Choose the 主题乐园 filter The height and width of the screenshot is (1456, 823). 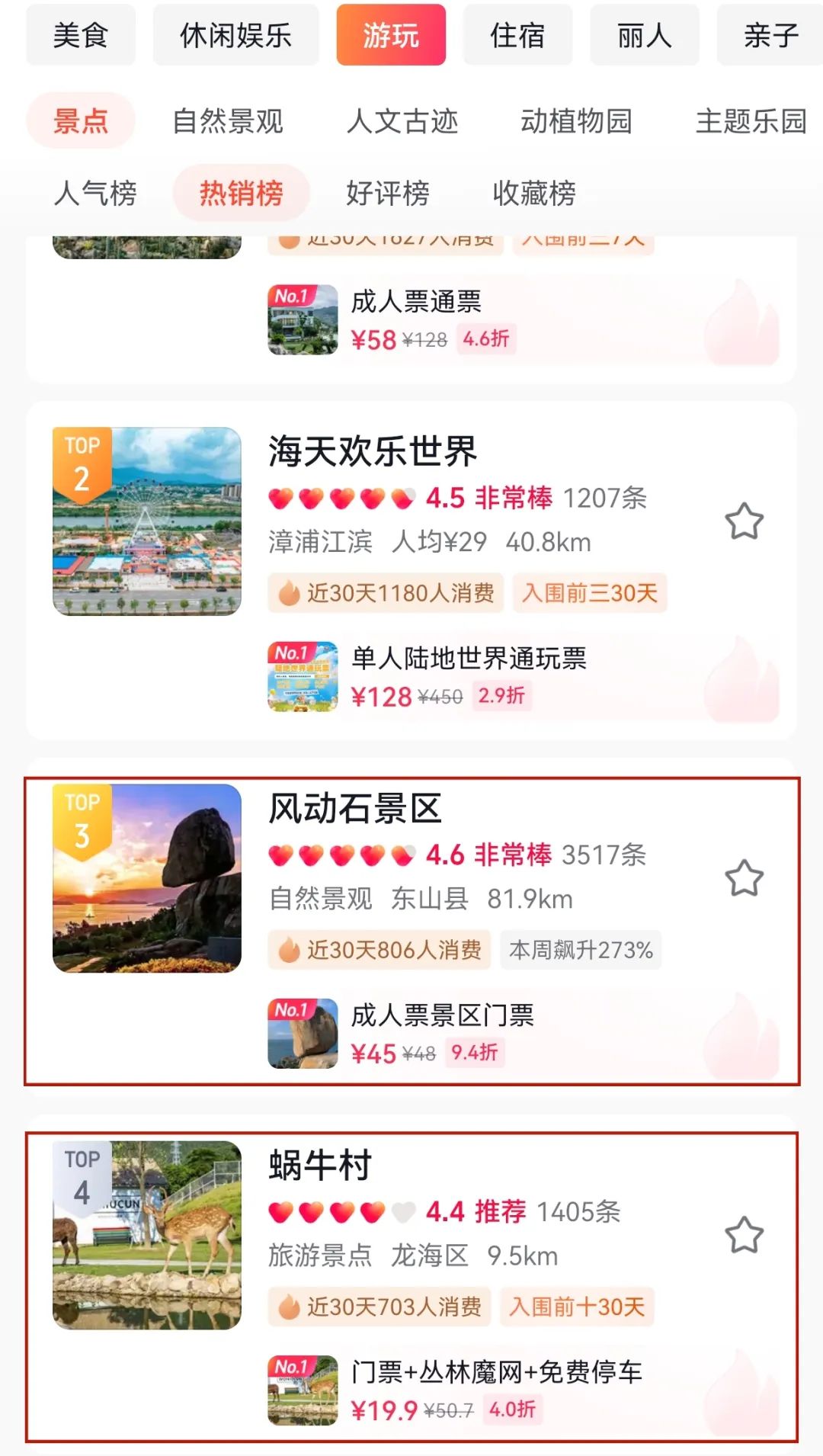[751, 121]
